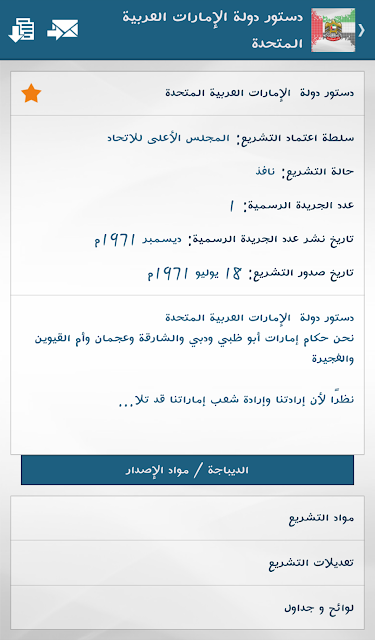
Task: Download the legislation document
Action: [21, 30]
